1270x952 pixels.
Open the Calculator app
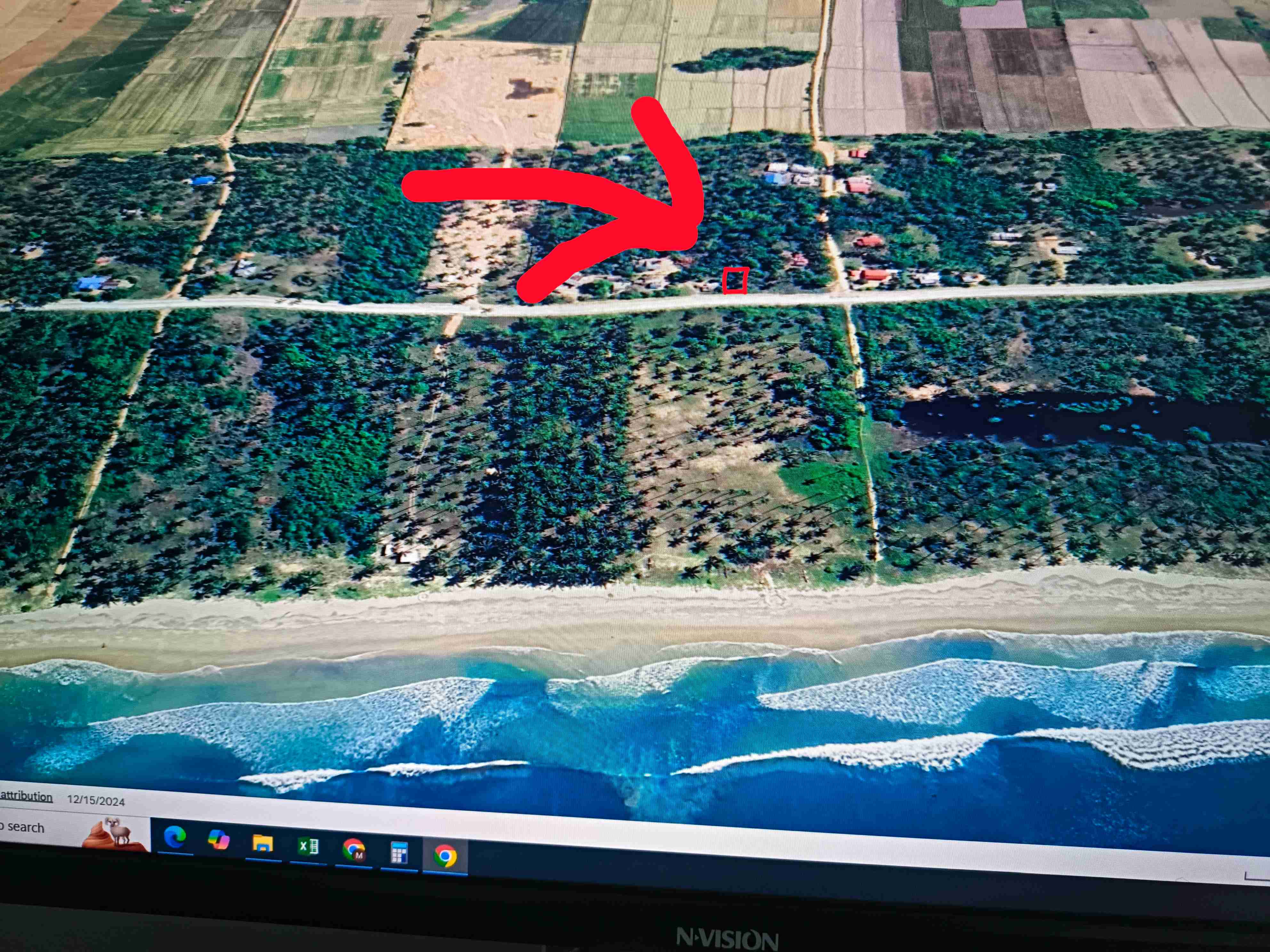(x=399, y=853)
